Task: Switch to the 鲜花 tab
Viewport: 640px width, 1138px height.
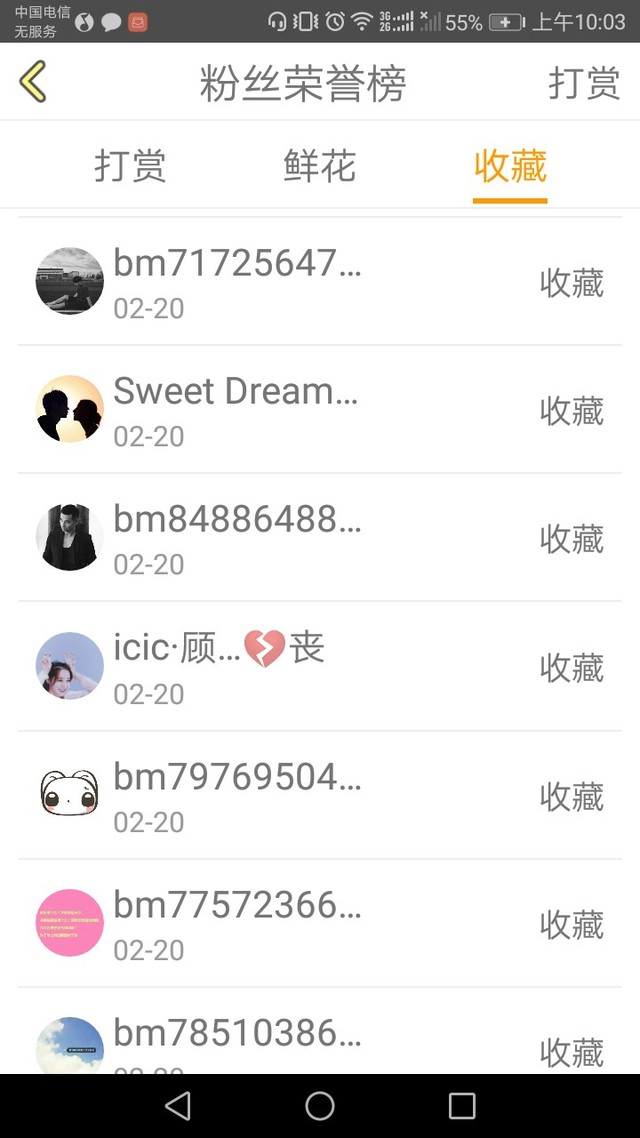Action: pos(320,166)
